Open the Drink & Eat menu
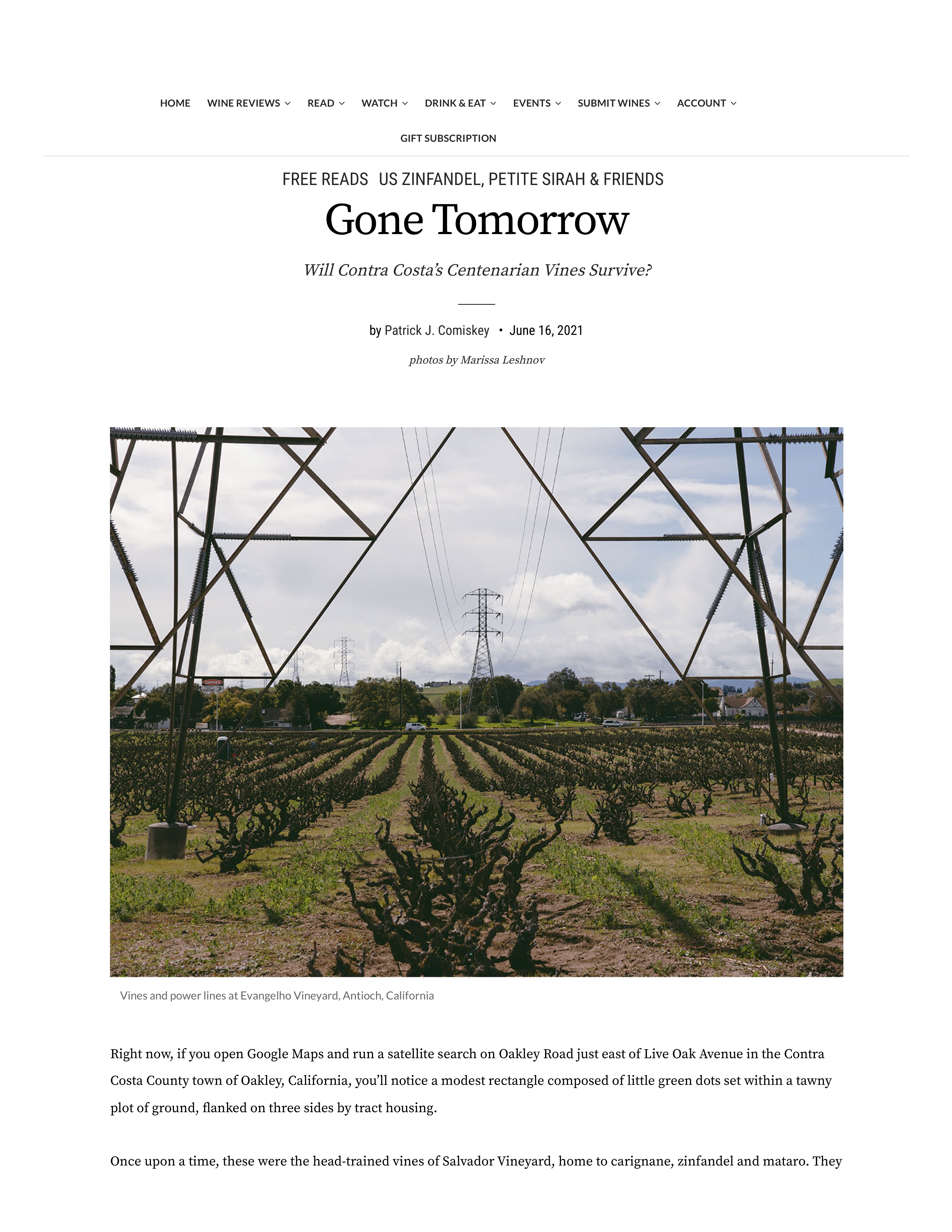 pyautogui.click(x=460, y=103)
